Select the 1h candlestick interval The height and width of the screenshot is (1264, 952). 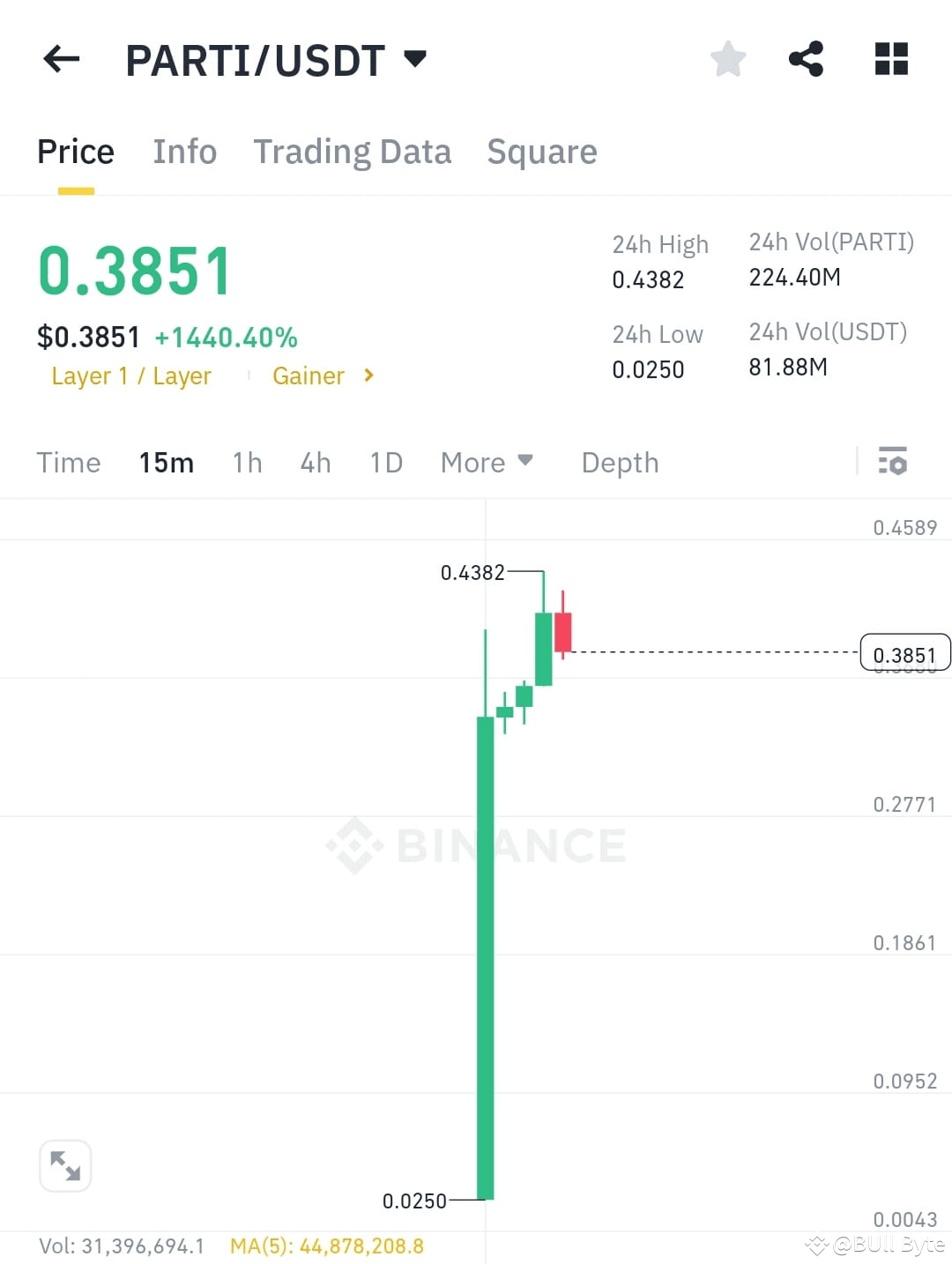(x=247, y=462)
